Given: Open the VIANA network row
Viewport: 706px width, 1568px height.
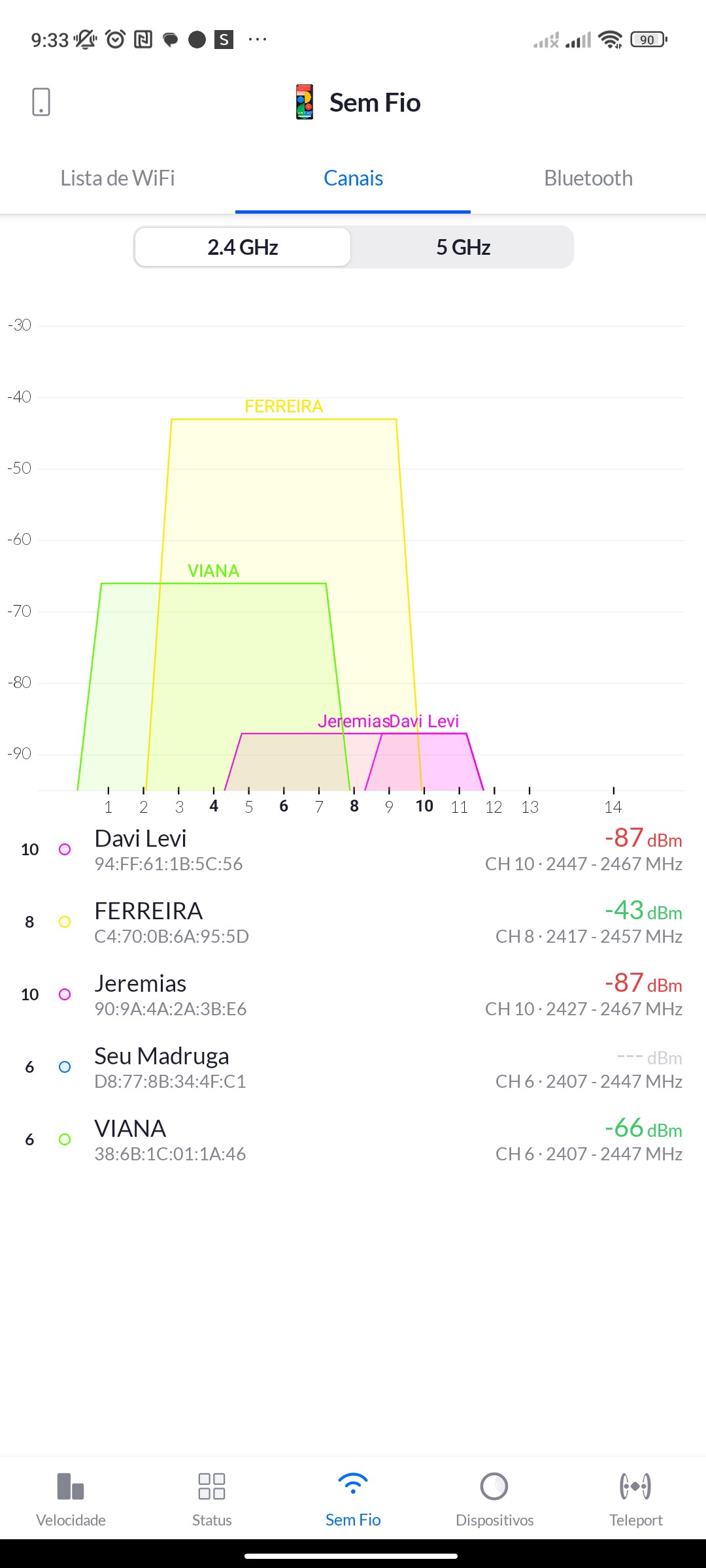Looking at the screenshot, I should [353, 1139].
